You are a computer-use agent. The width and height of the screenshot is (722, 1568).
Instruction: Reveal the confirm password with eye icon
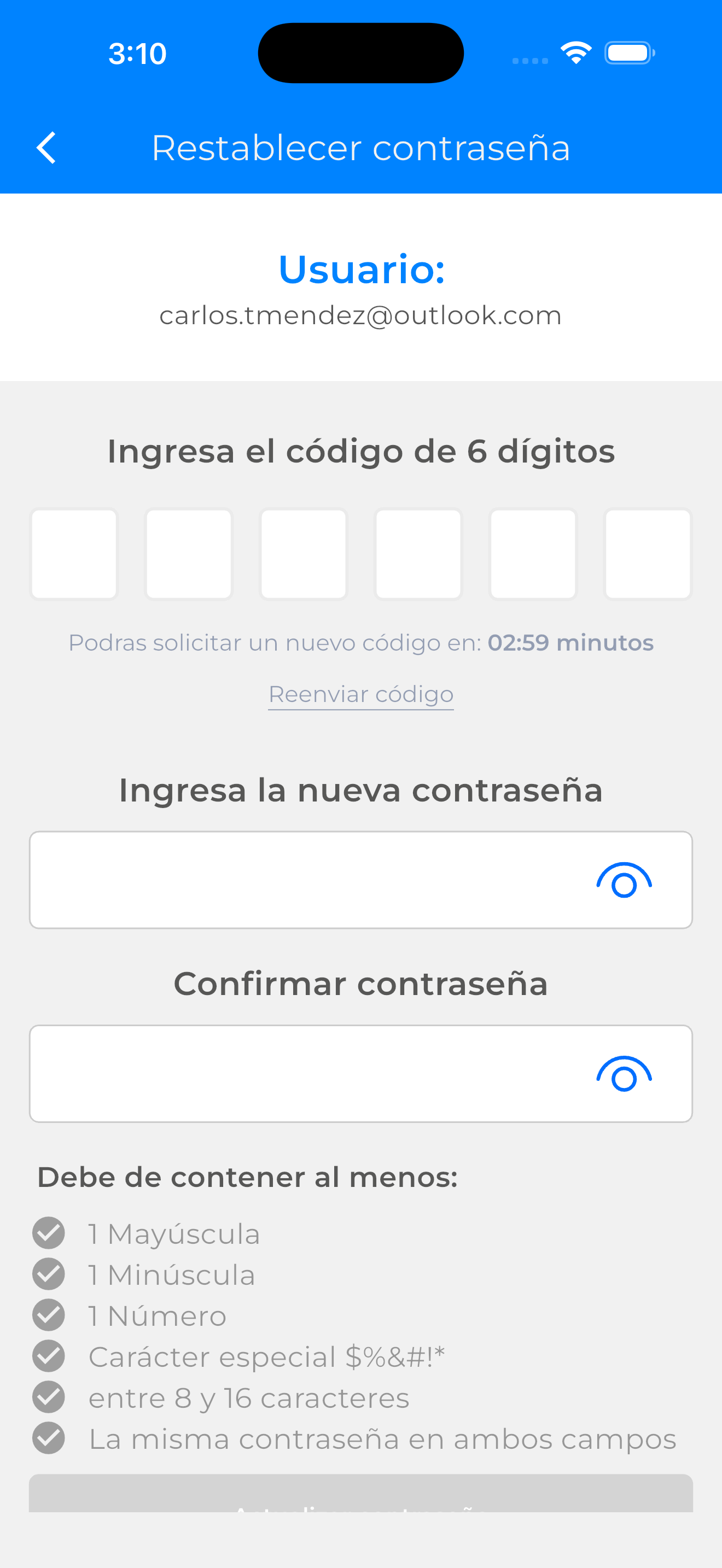624,1074
